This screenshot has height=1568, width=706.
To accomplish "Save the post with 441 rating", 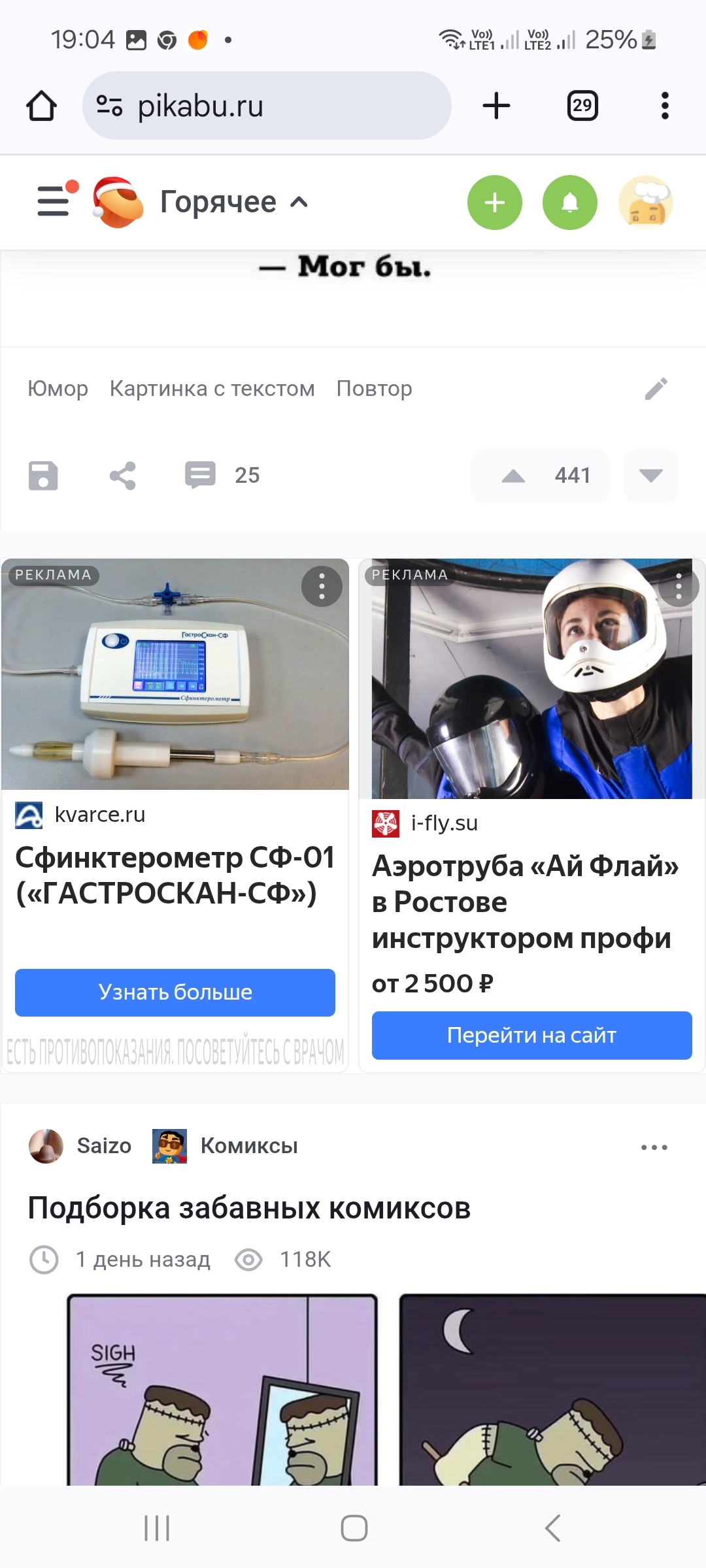I will coord(43,475).
